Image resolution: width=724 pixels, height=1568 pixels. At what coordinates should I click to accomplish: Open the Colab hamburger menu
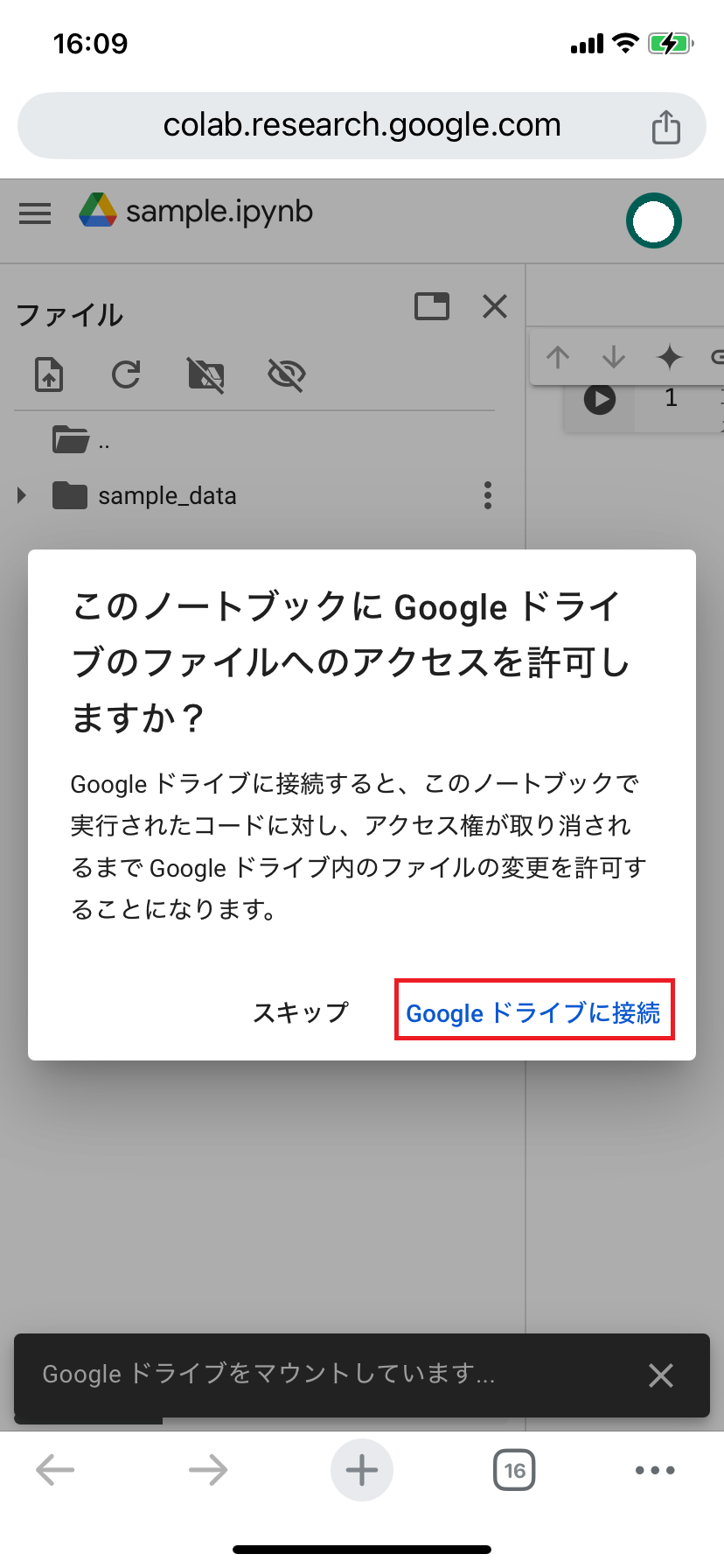(35, 213)
